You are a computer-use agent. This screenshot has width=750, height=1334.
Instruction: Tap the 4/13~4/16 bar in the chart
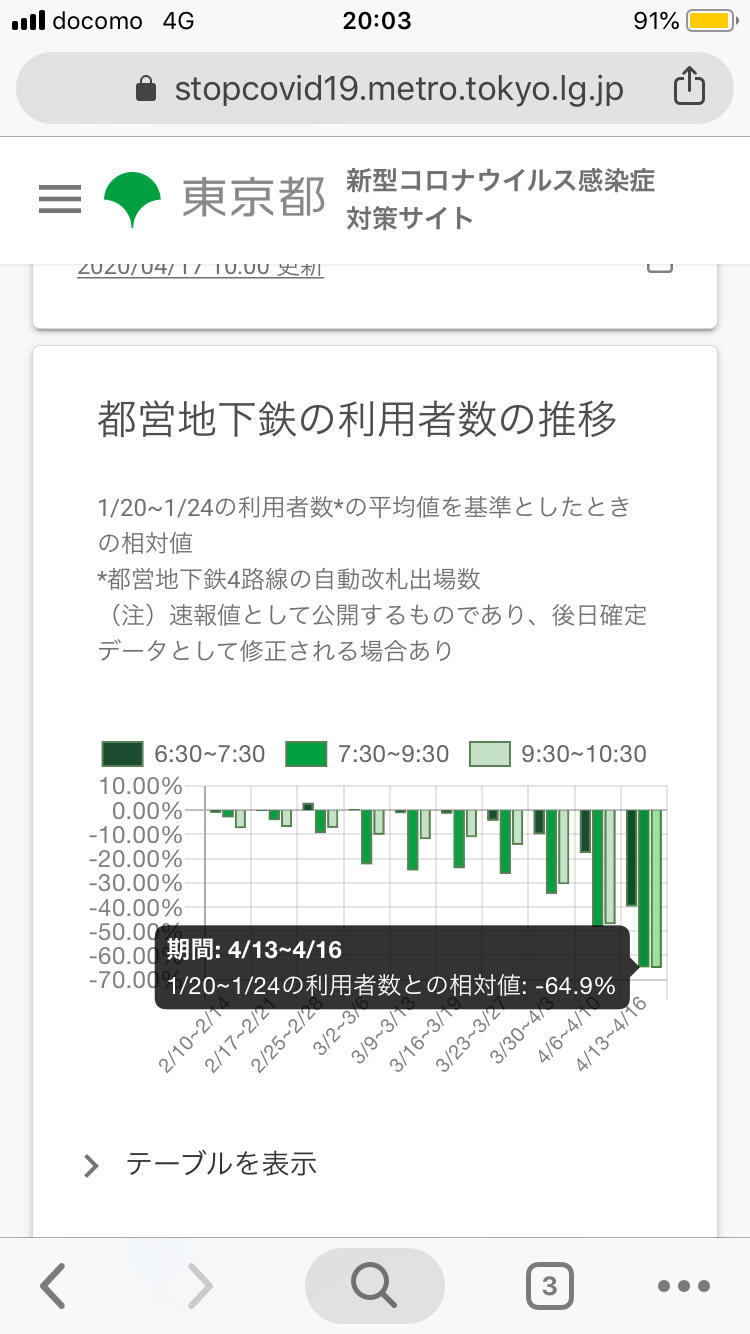tap(645, 889)
